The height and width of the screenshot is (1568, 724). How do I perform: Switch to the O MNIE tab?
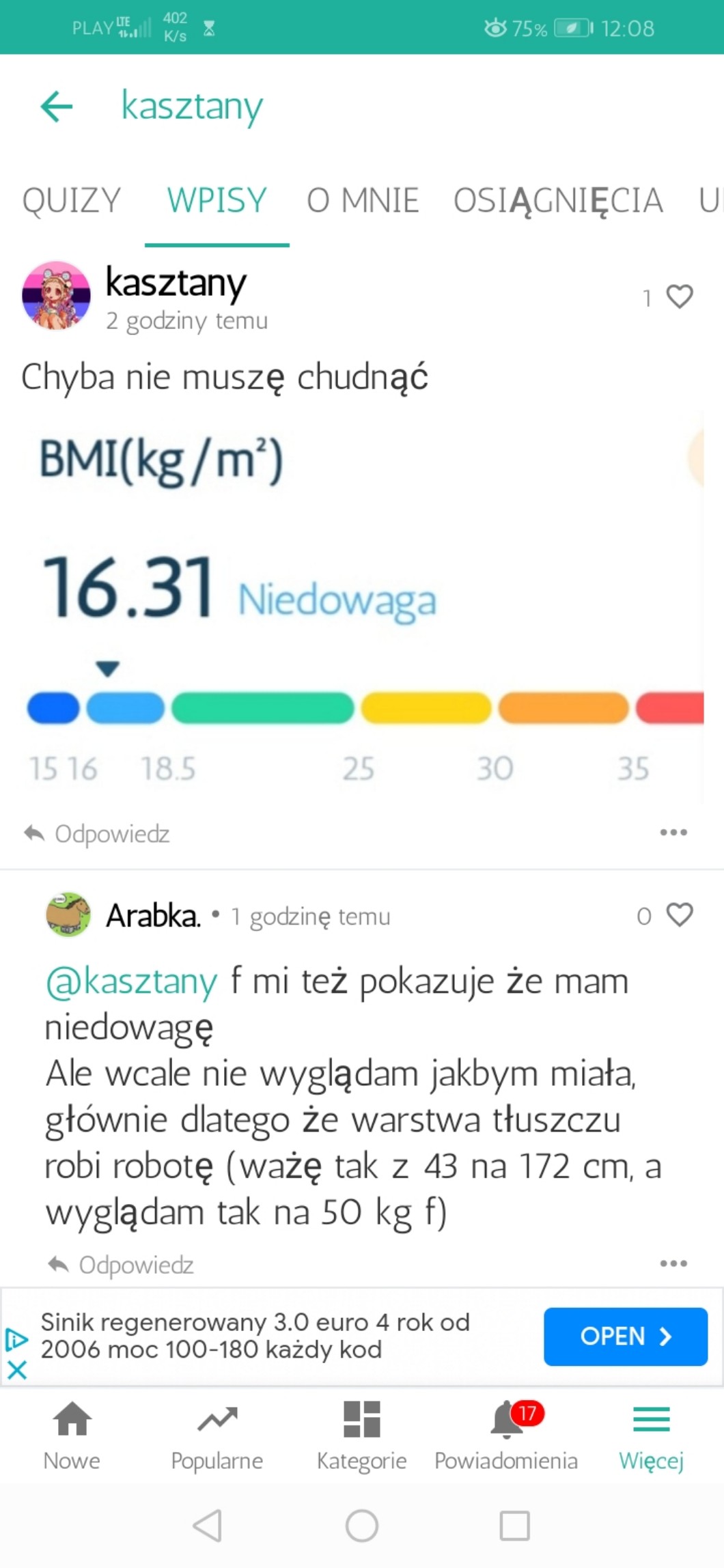pos(362,201)
